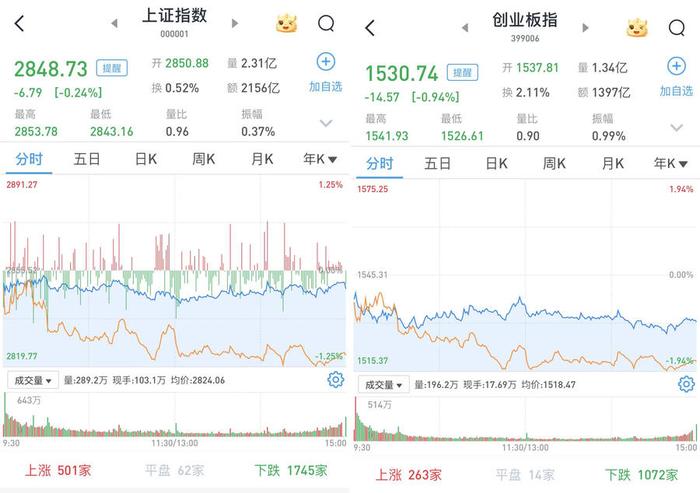The height and width of the screenshot is (493, 700).
Task: Open chart settings gear for 上证指数
Action: click(335, 379)
